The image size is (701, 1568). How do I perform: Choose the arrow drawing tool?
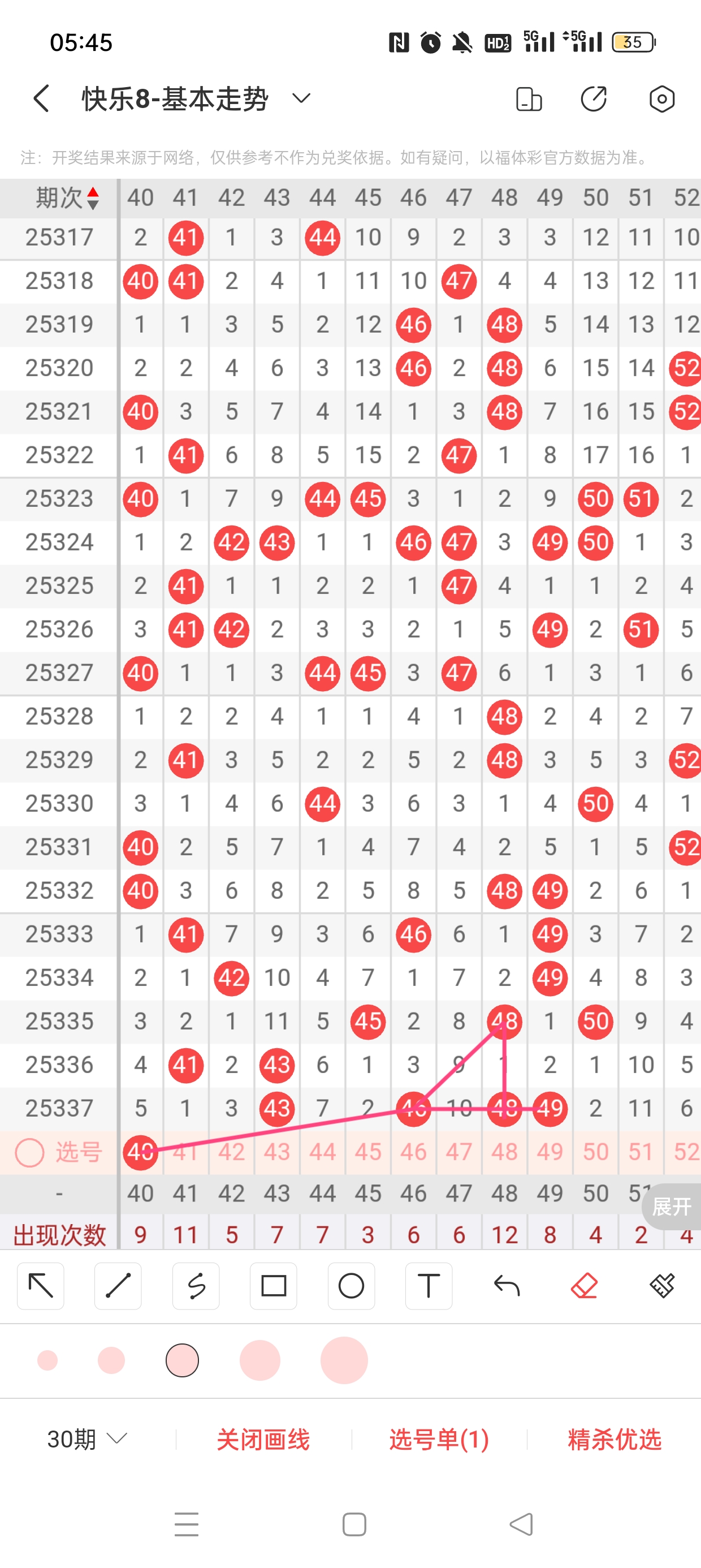pos(41,1286)
